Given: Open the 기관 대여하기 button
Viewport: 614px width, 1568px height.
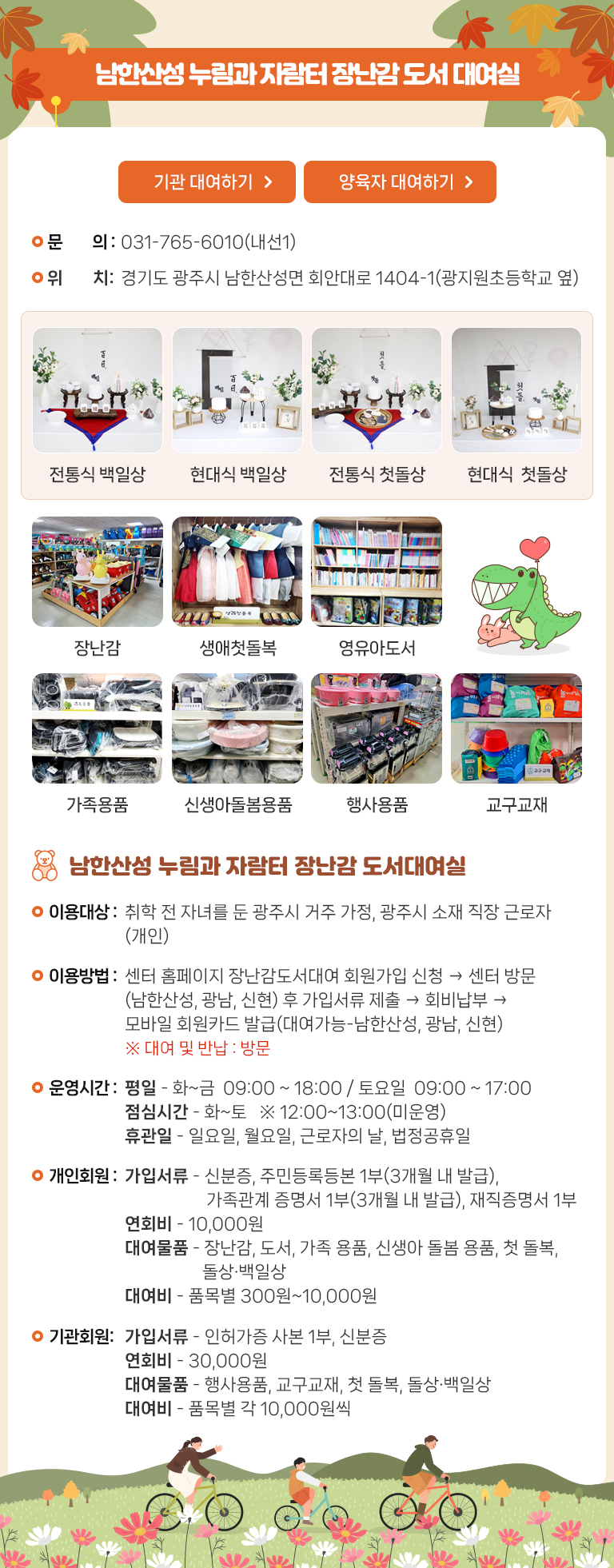Looking at the screenshot, I should [x=206, y=182].
